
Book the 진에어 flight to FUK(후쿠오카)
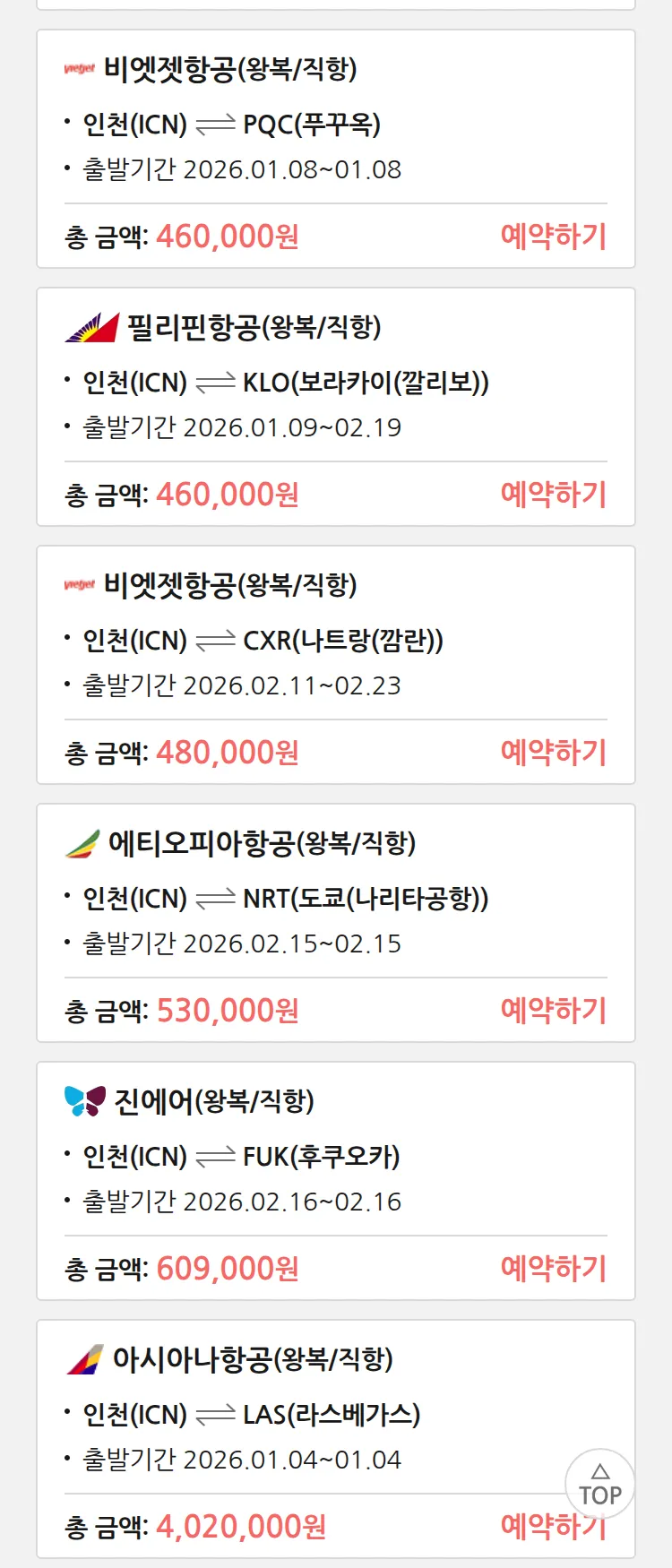point(553,1269)
